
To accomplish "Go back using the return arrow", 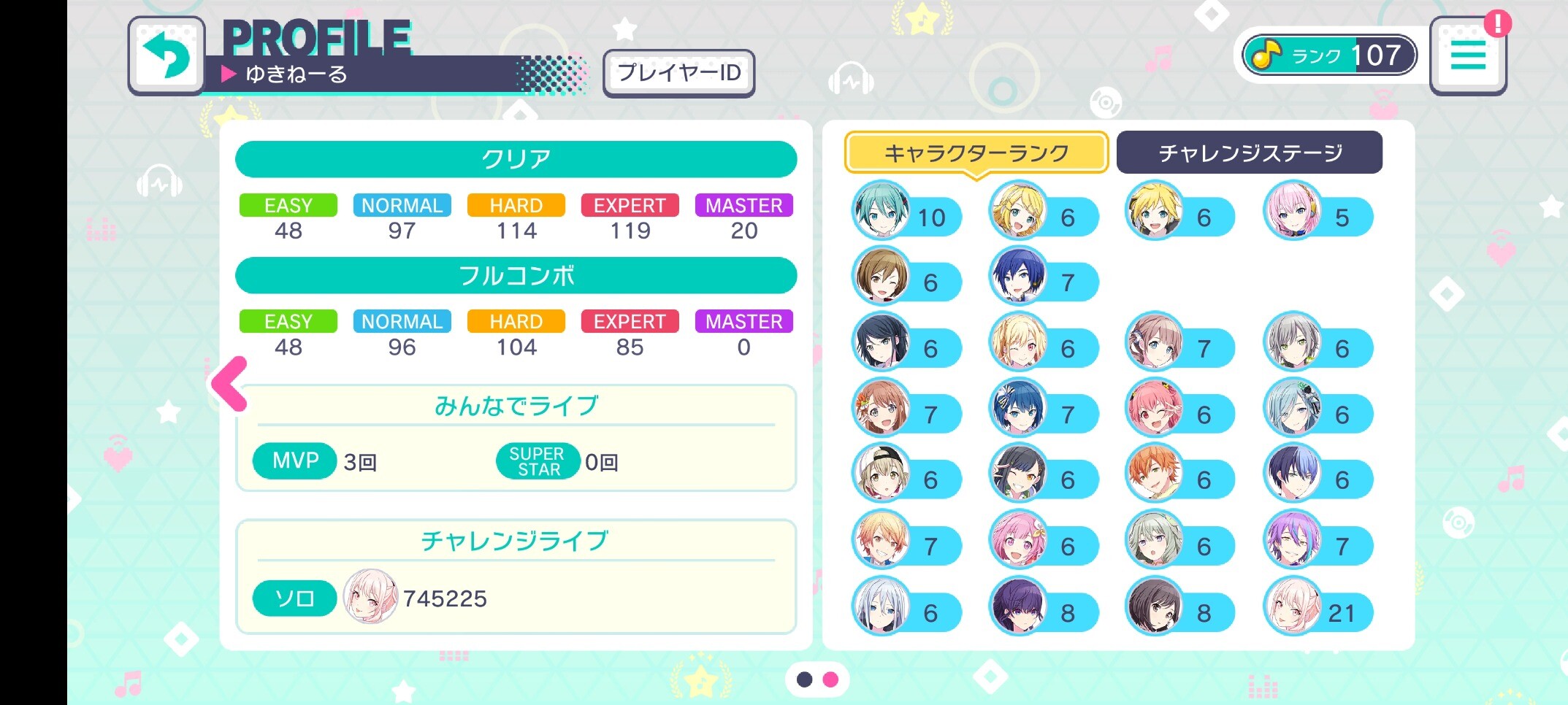I will 167,55.
